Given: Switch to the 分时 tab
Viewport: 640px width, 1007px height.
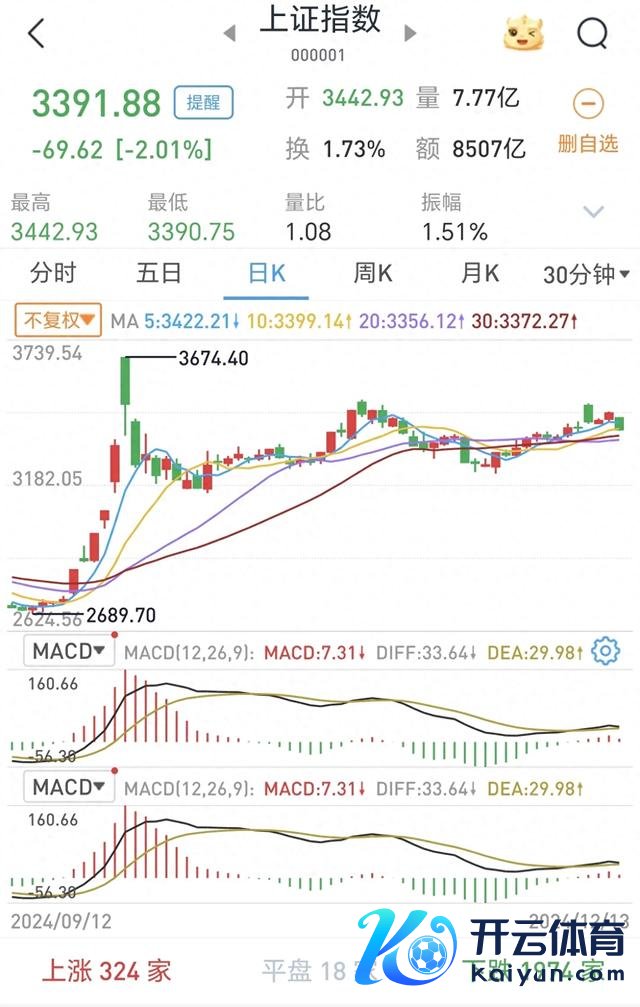Looking at the screenshot, I should point(53,273).
